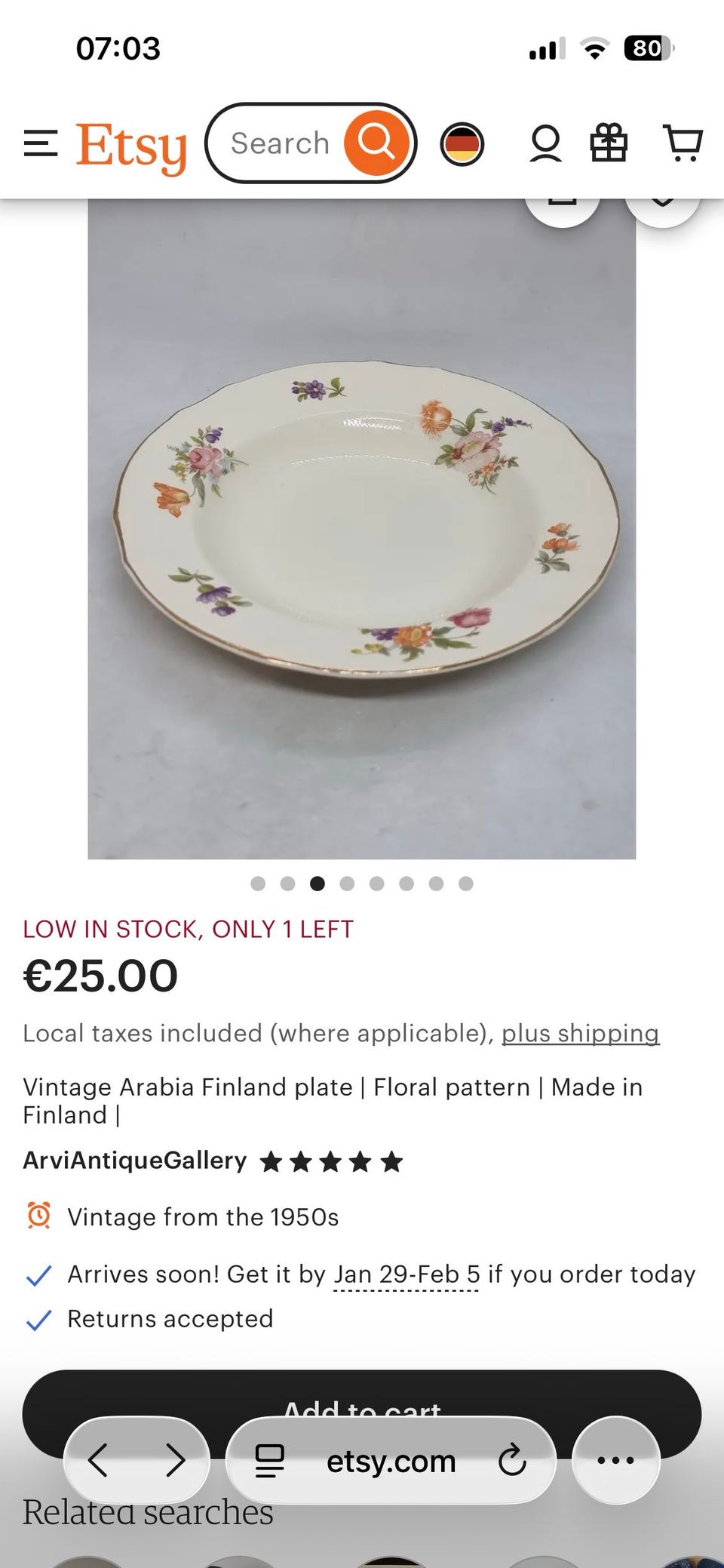Go forward in browser history

click(x=175, y=1460)
